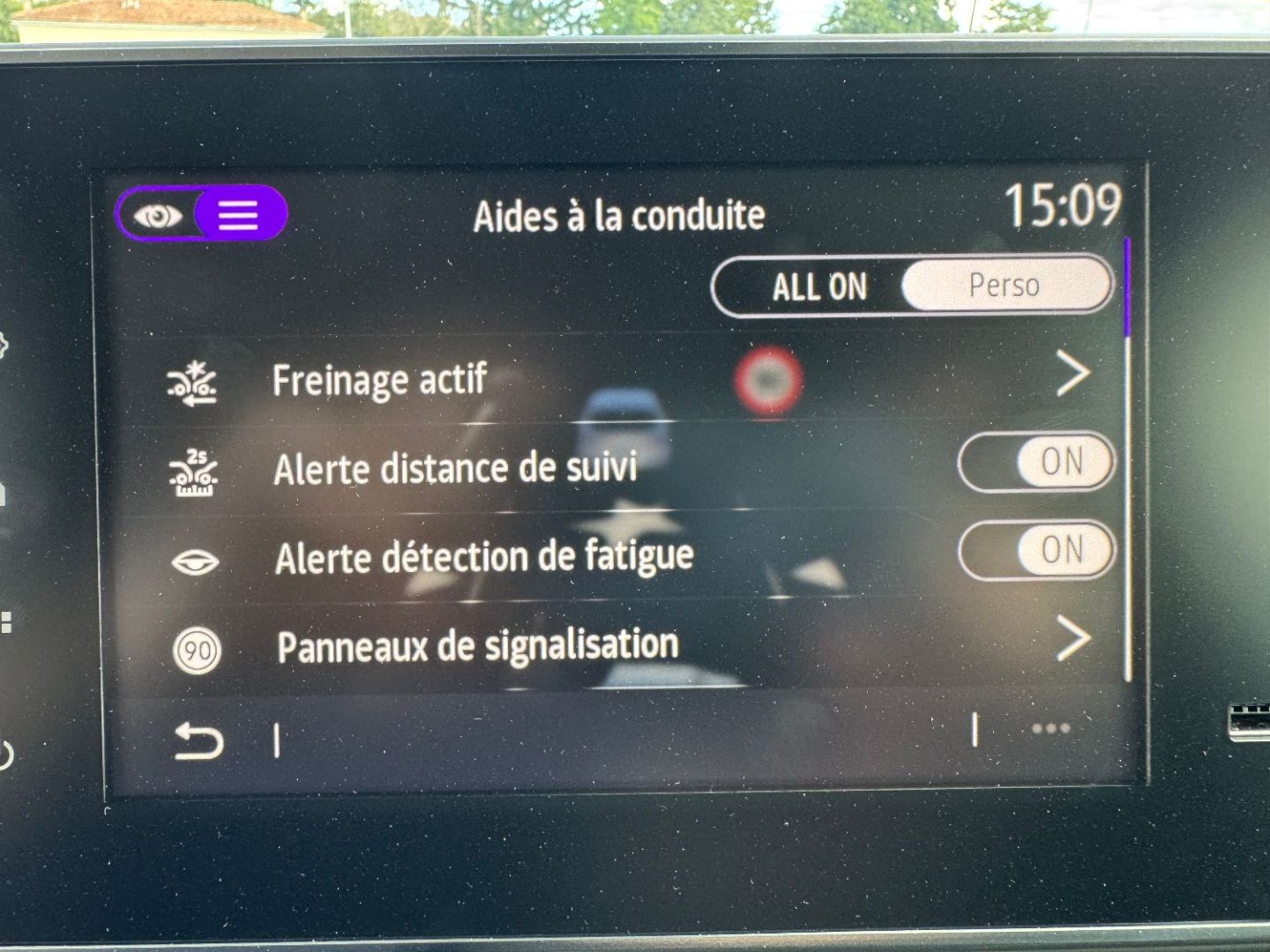Switch to the Perso mode
1270x952 pixels.
1004,285
